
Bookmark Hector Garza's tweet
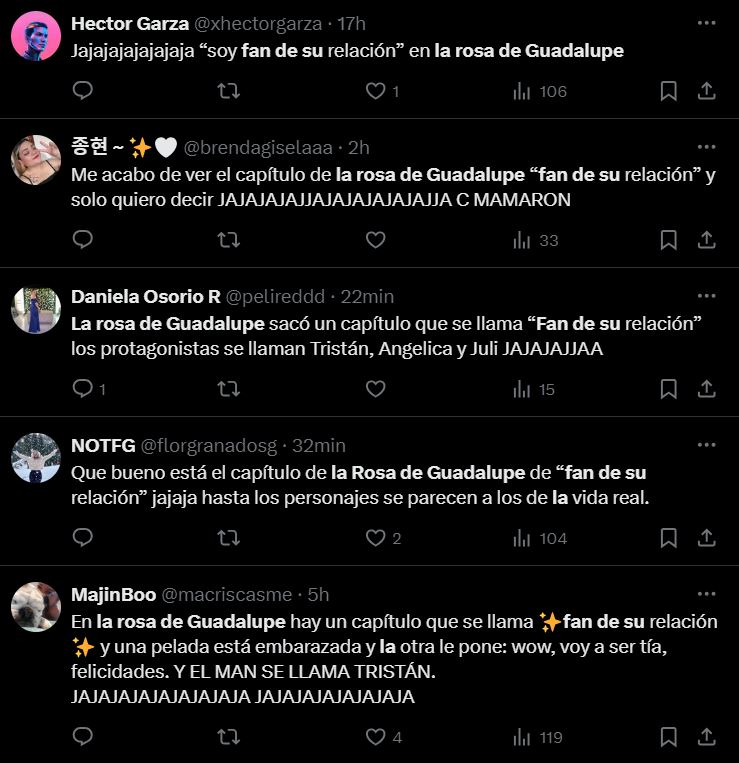[x=669, y=91]
